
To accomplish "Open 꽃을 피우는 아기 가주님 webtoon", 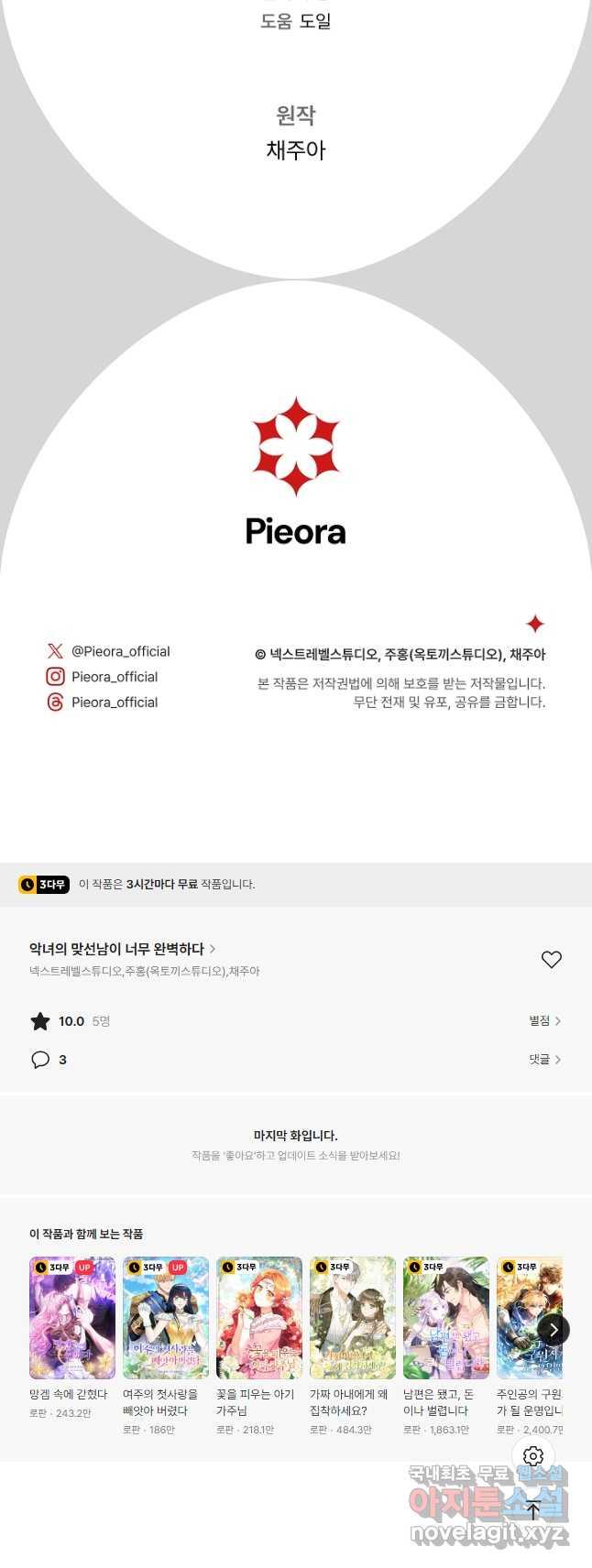I will (x=259, y=1318).
